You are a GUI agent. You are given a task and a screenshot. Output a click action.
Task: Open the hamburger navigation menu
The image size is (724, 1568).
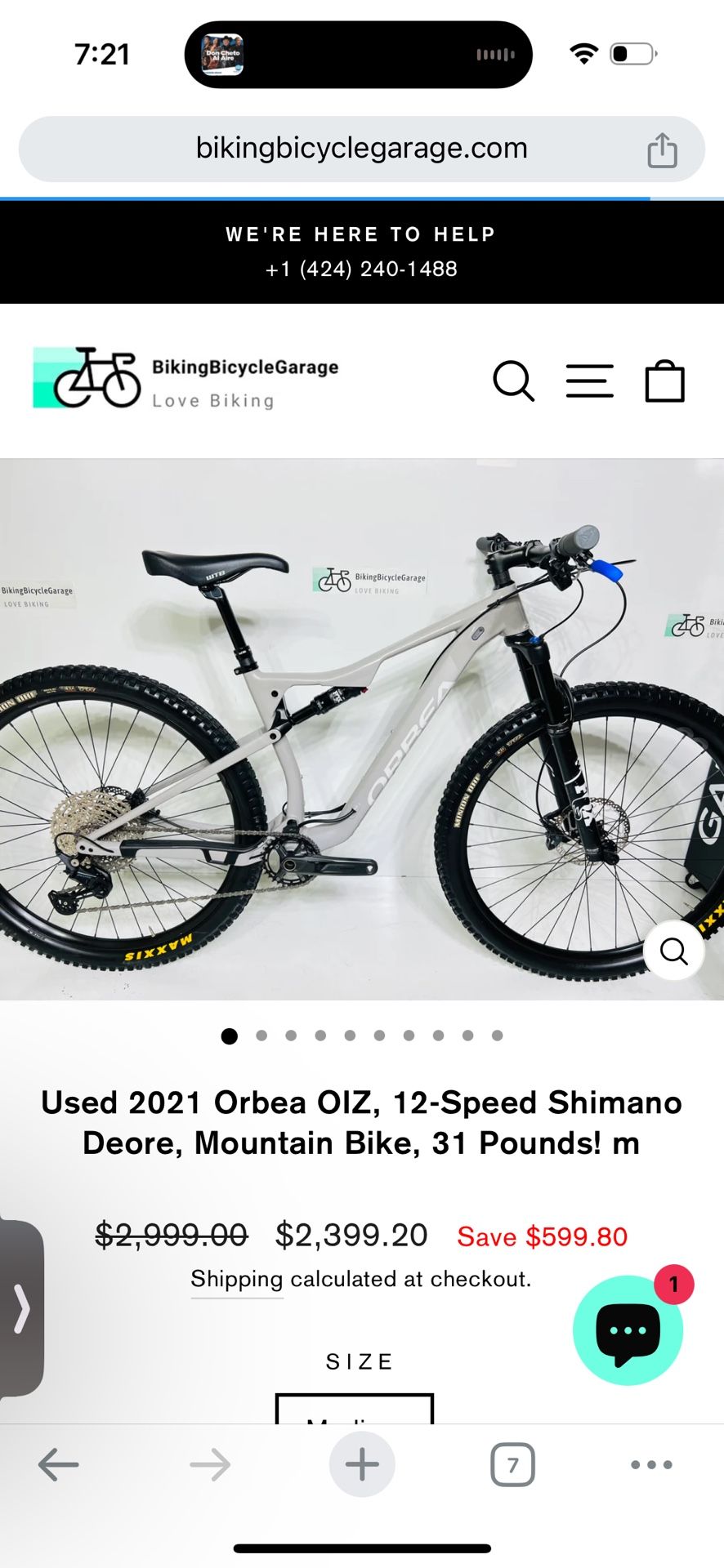point(589,380)
